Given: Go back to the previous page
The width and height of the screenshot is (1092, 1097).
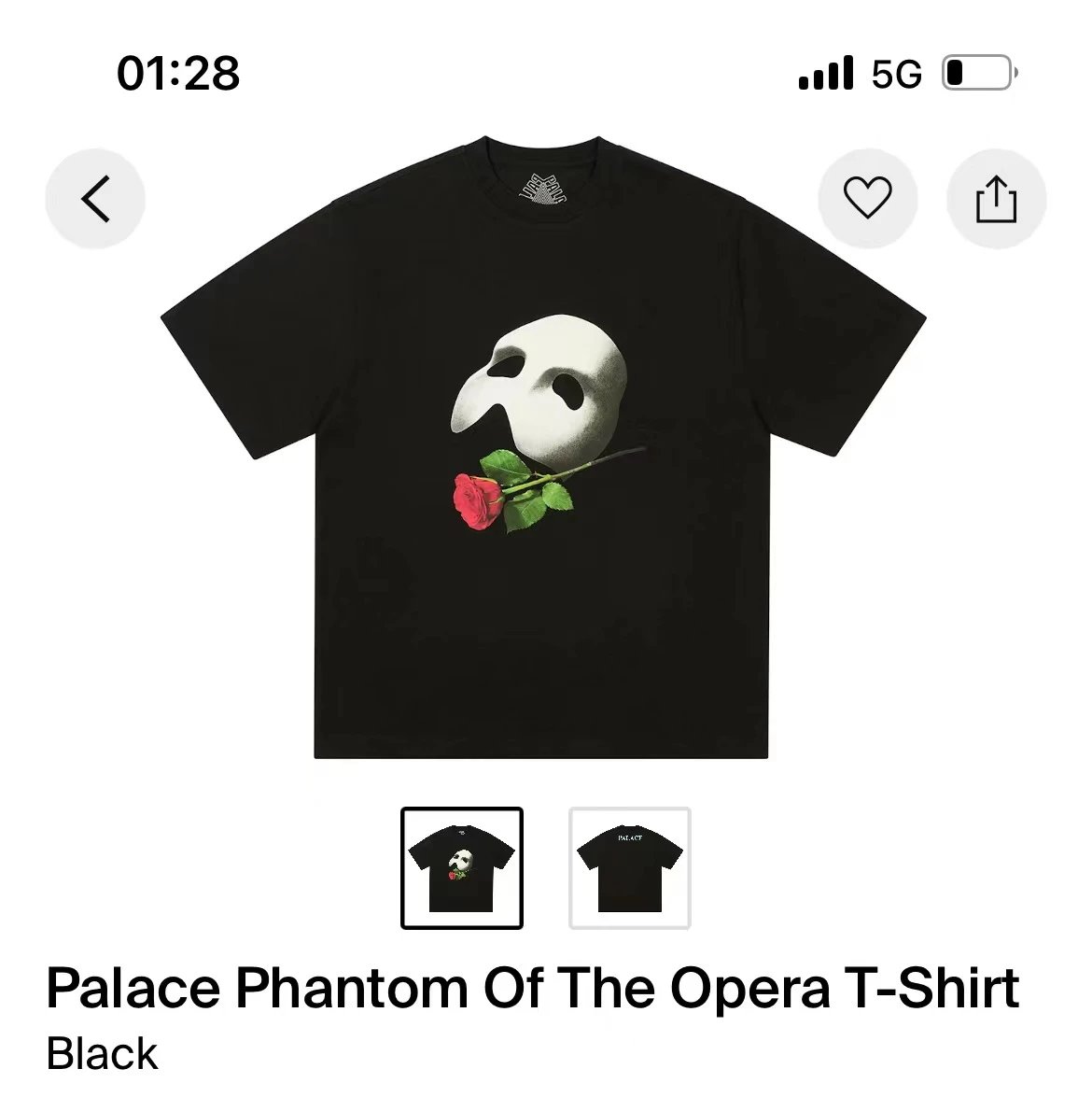Looking at the screenshot, I should (95, 199).
